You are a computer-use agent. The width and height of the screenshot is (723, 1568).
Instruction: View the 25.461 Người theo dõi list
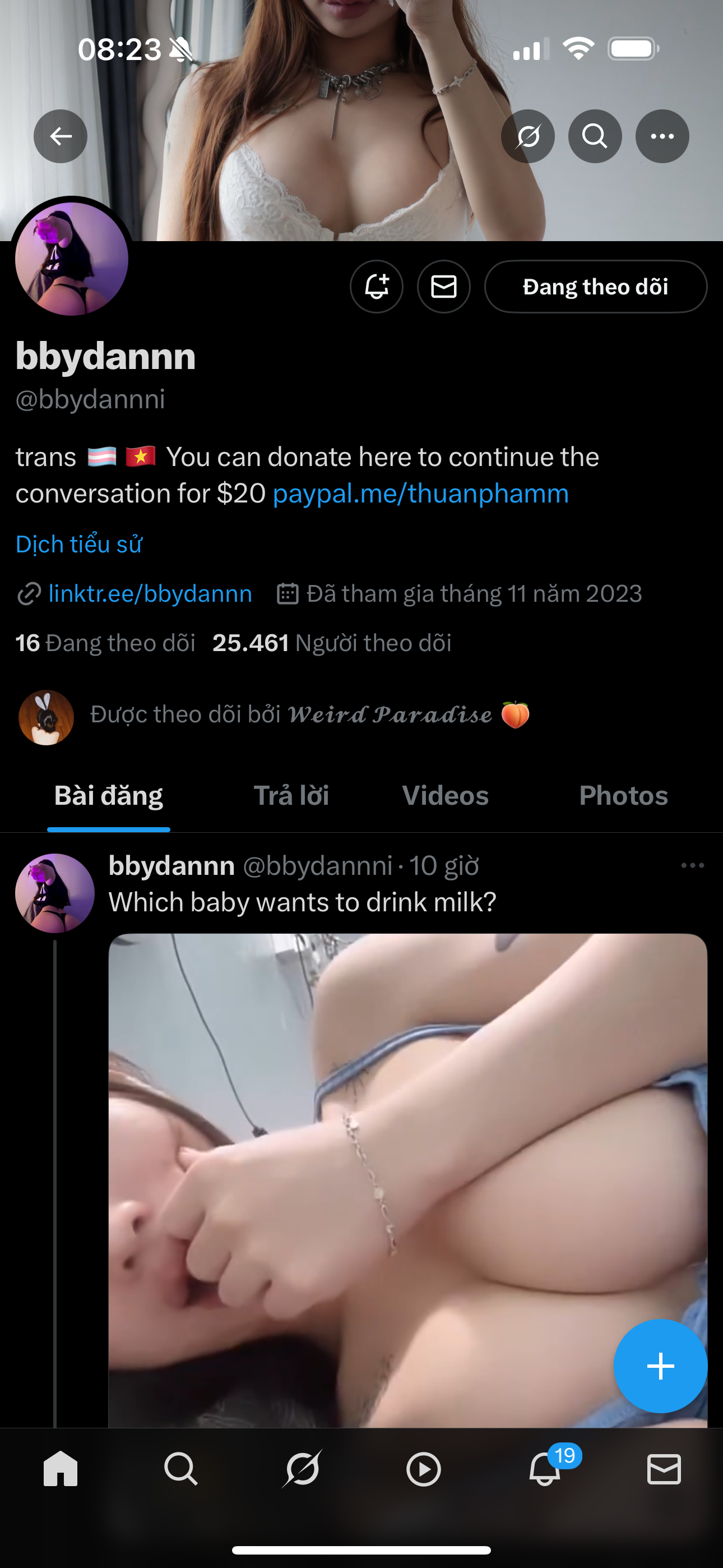[332, 643]
